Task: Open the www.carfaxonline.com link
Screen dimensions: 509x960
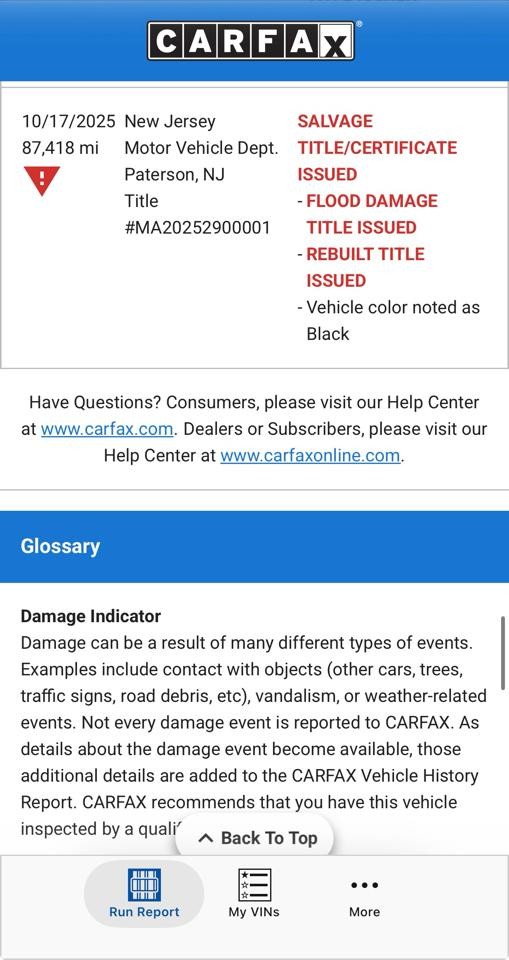Action: point(311,456)
